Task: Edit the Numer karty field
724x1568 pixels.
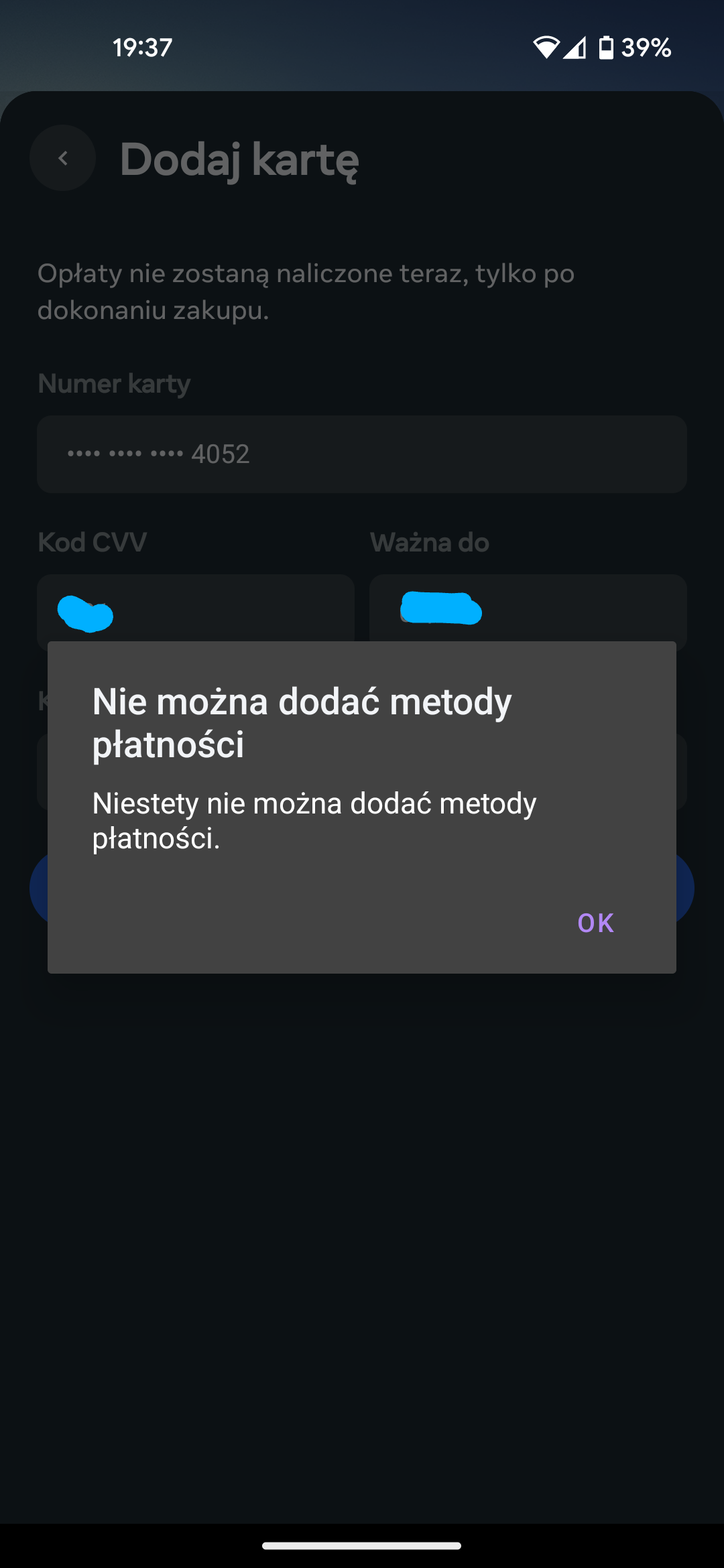Action: tap(362, 454)
